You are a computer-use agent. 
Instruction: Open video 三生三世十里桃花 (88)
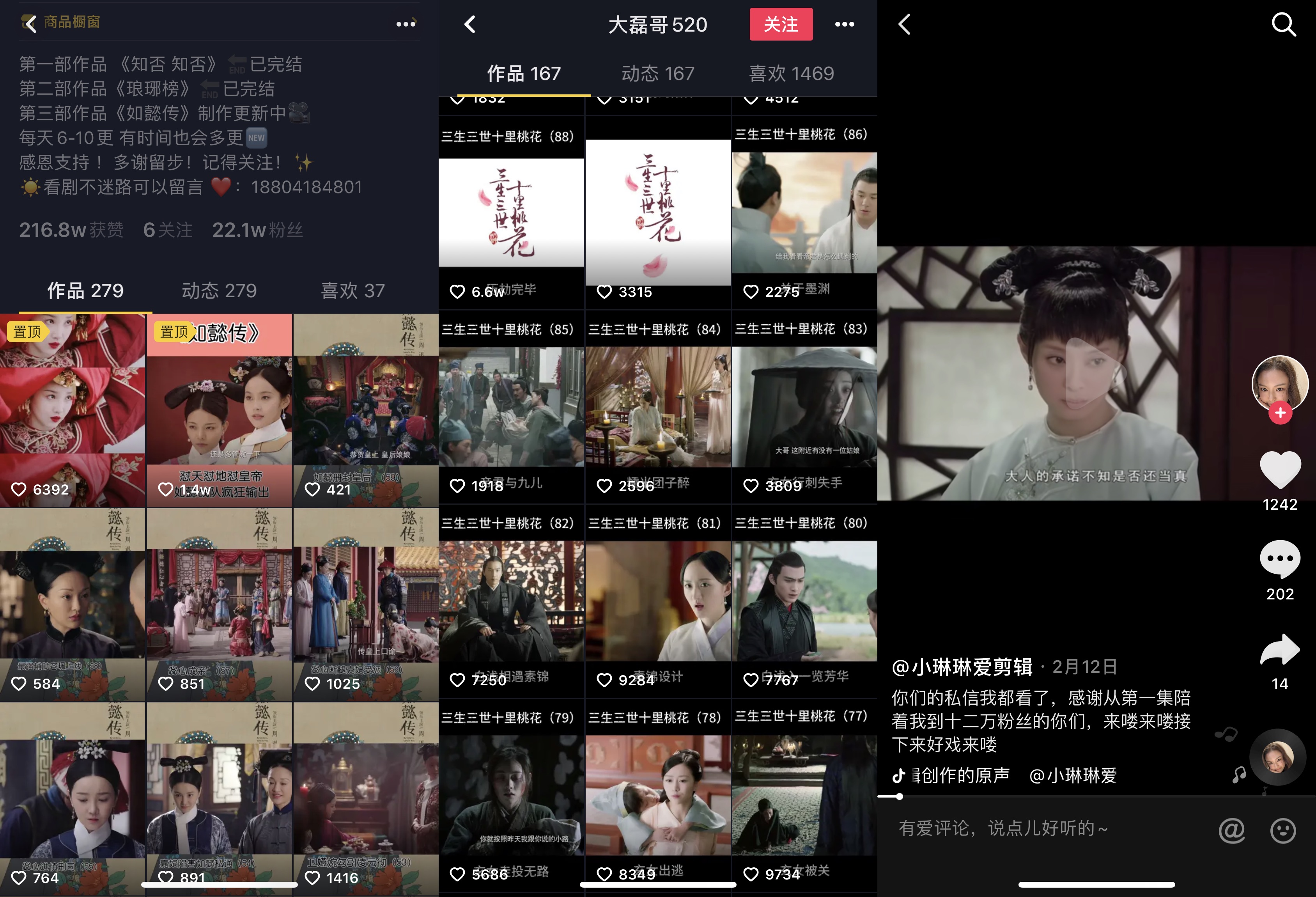pyautogui.click(x=511, y=213)
